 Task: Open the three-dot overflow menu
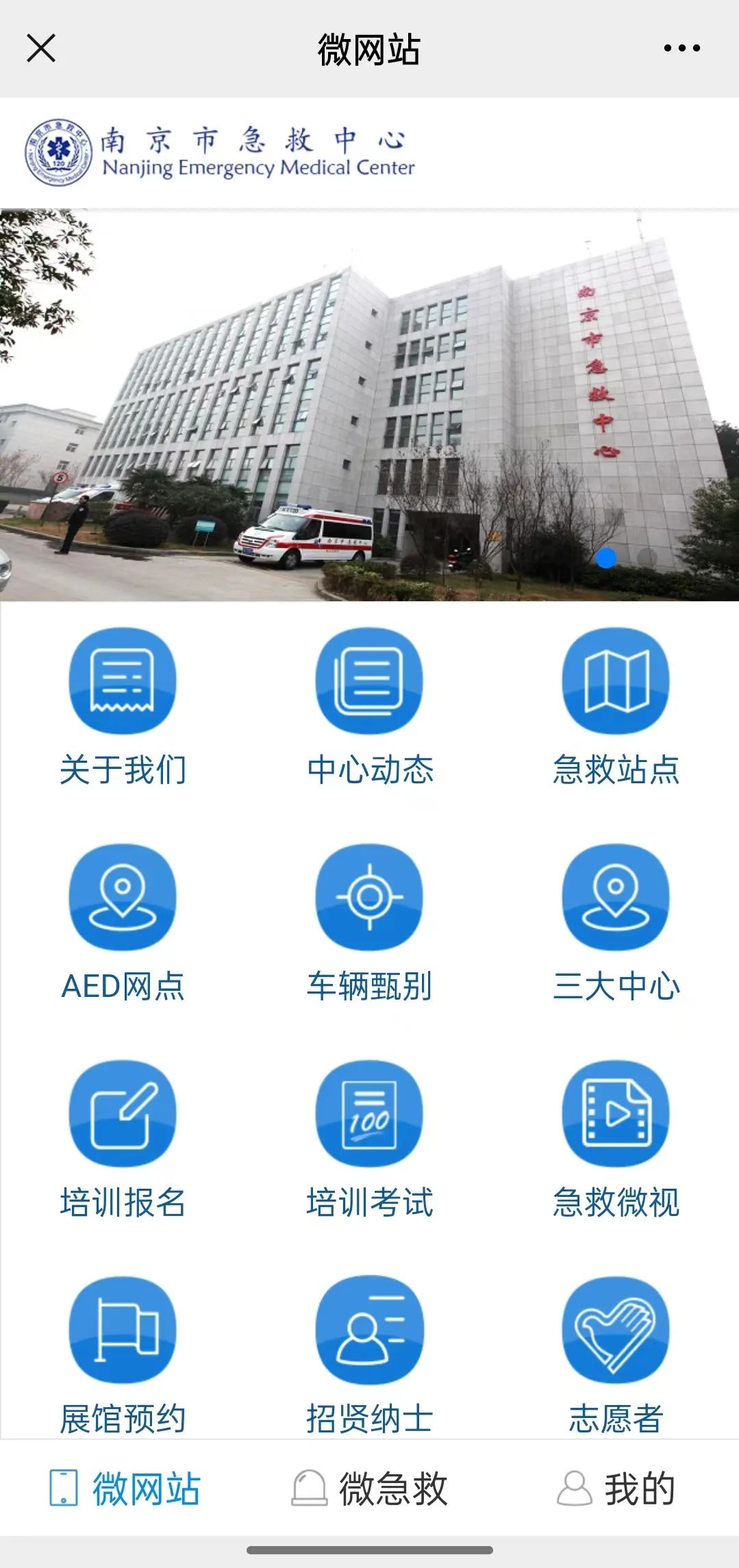click(x=681, y=48)
